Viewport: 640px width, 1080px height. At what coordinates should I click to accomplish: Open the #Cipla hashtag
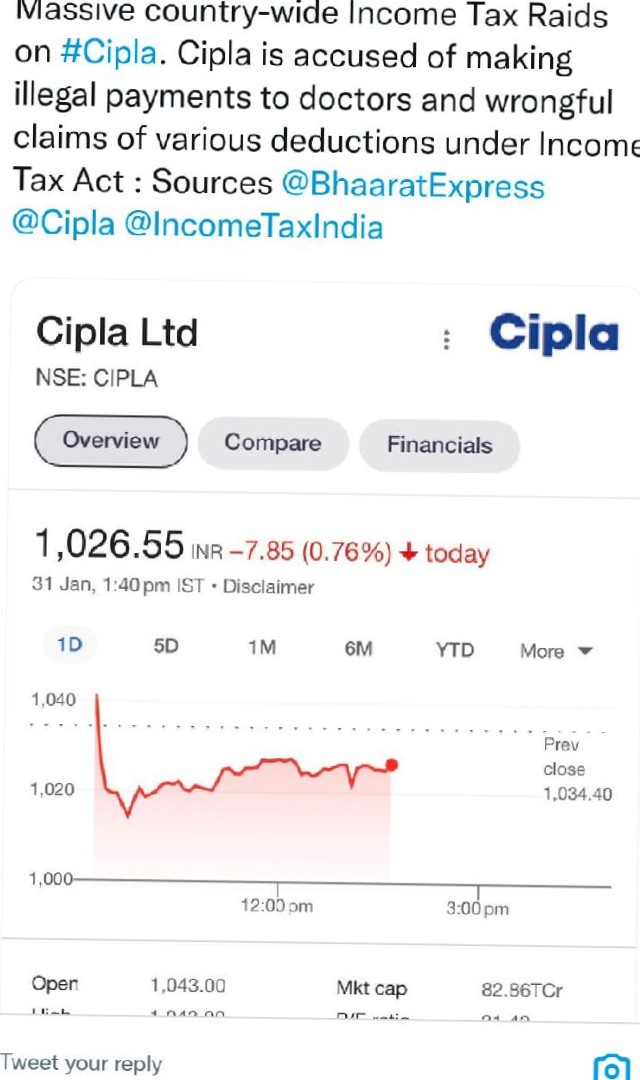coord(110,52)
